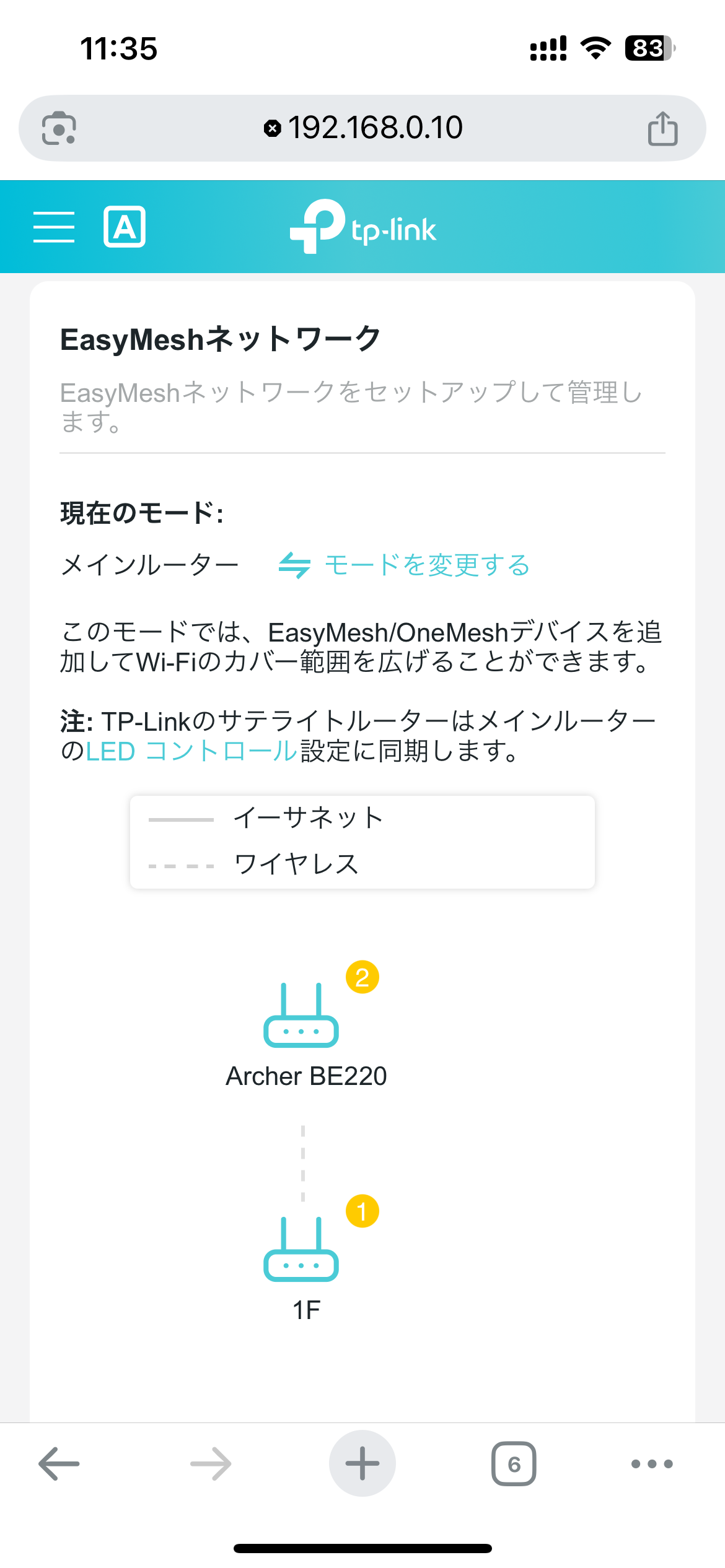Select the 1F satellite router
Viewport: 725px width, 1568px height.
tap(302, 1250)
